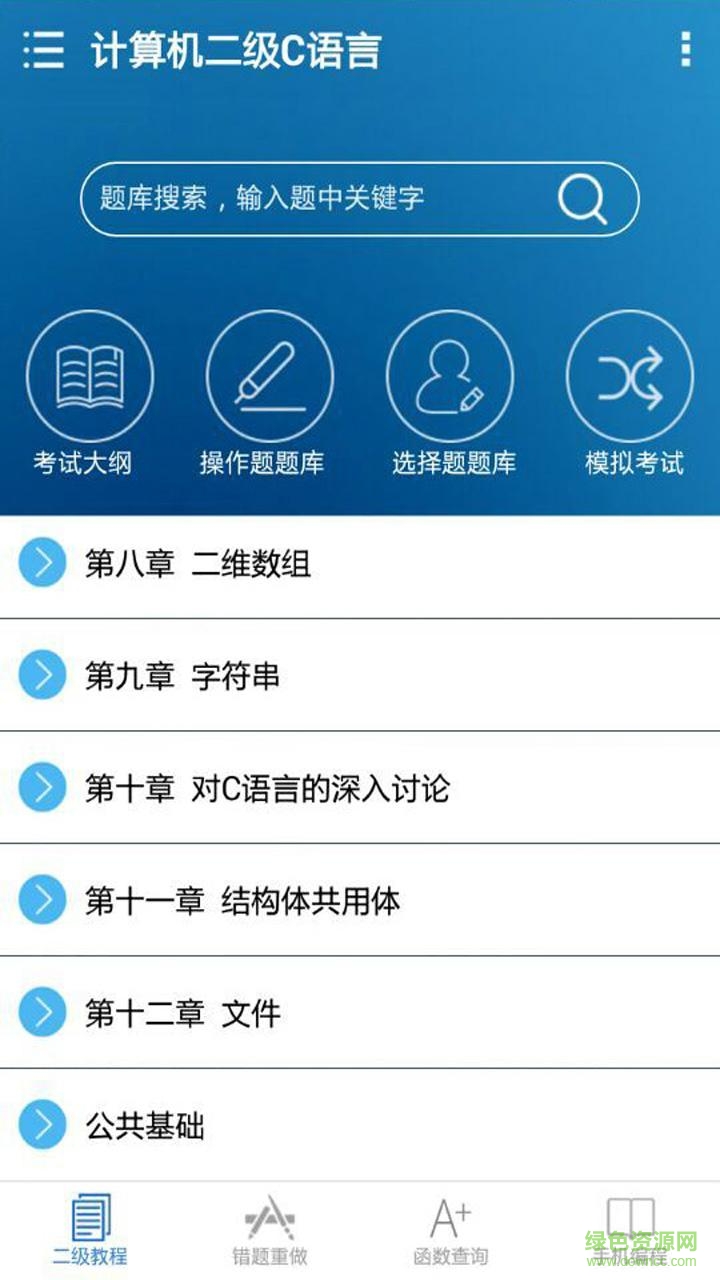
Task: Open the three-dot overflow menu
Action: point(685,50)
